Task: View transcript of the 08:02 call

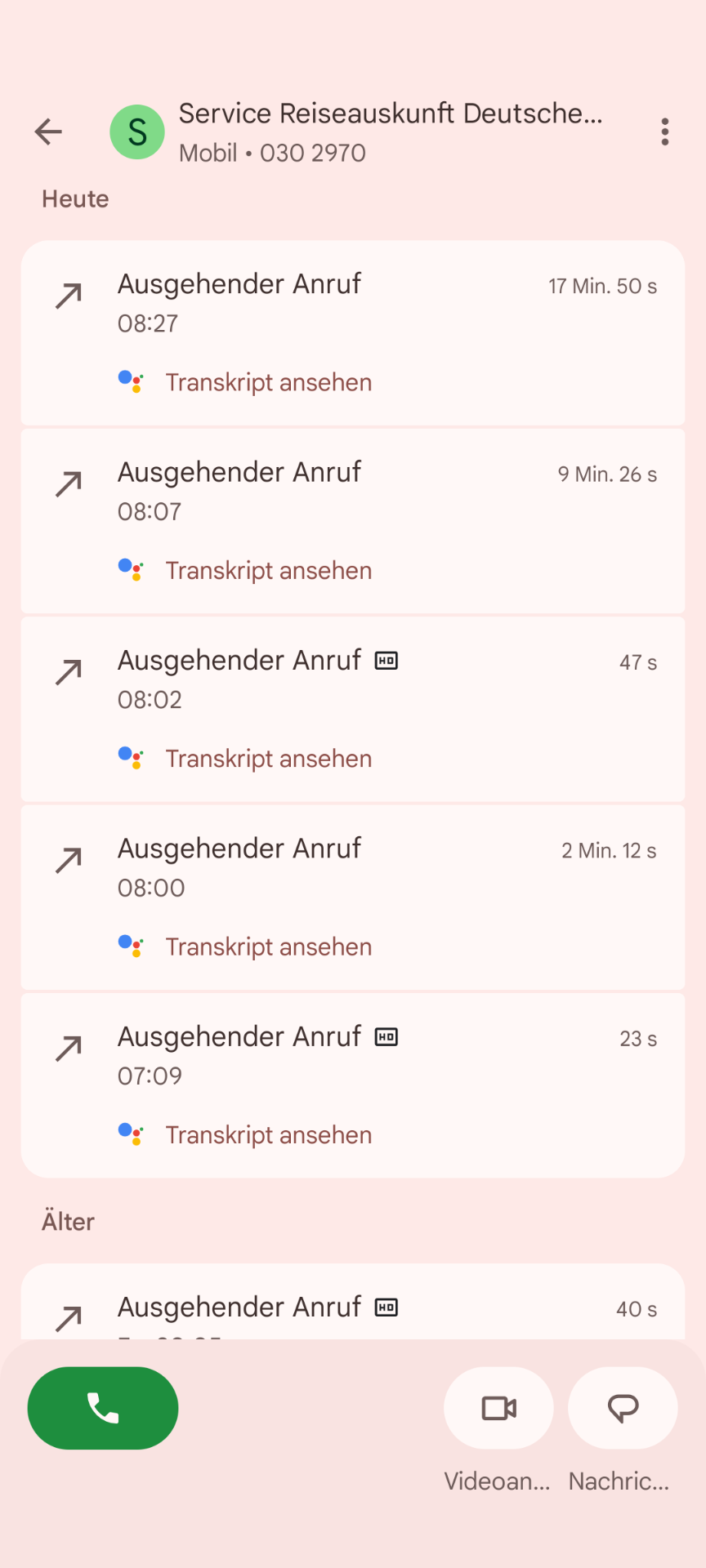Action: pos(268,759)
